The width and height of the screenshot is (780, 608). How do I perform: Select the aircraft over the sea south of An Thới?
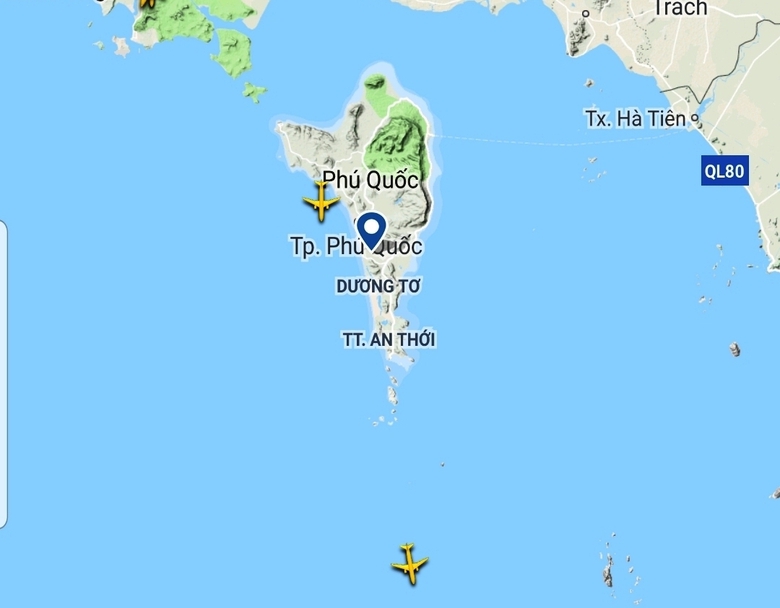pyautogui.click(x=410, y=564)
